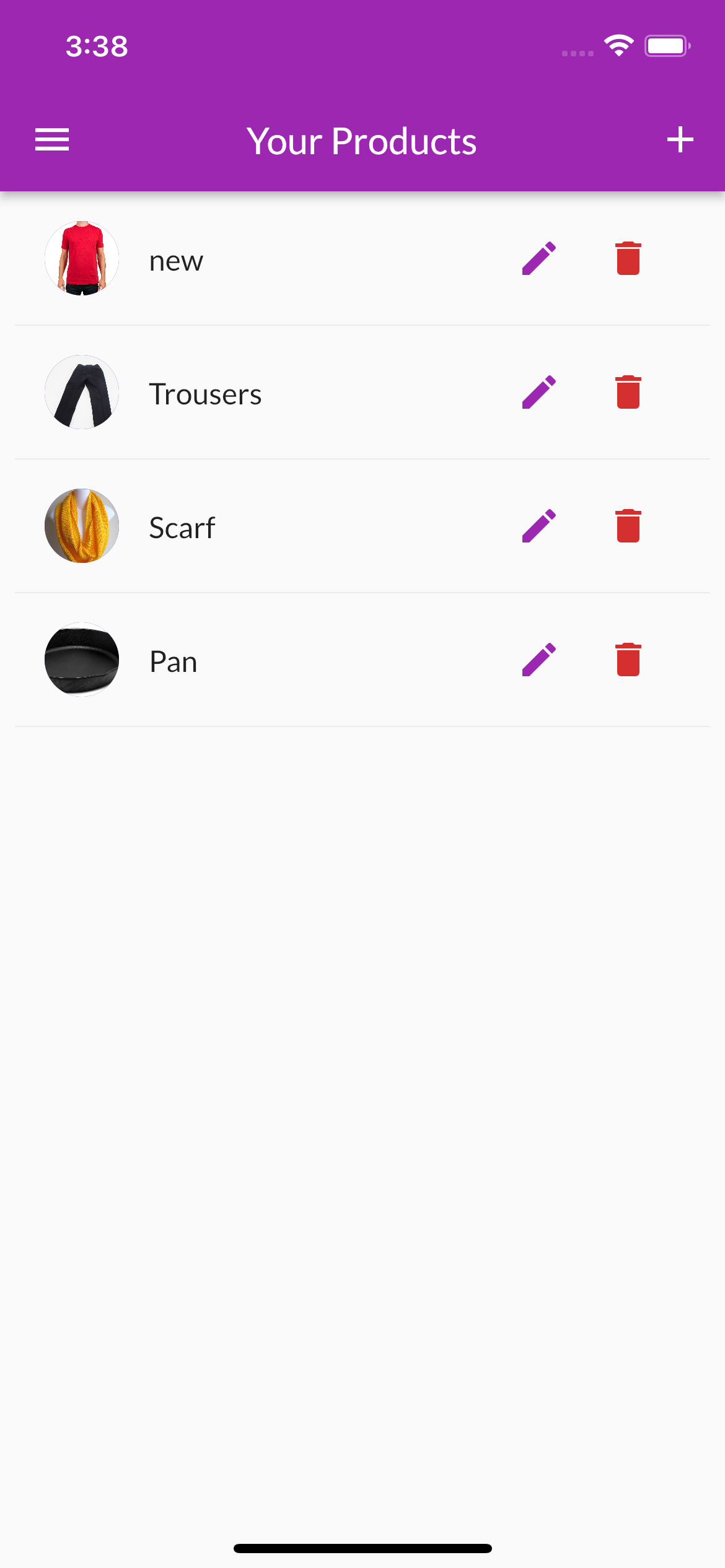Select the product labeled new
Screen dimensions: 725x1568
(x=248, y=259)
